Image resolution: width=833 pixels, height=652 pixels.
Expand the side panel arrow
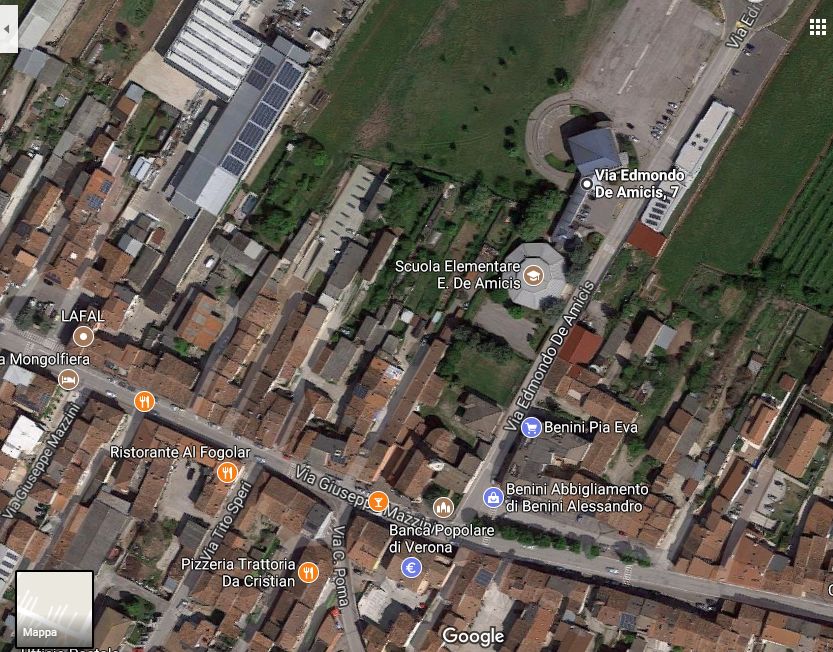point(8,30)
